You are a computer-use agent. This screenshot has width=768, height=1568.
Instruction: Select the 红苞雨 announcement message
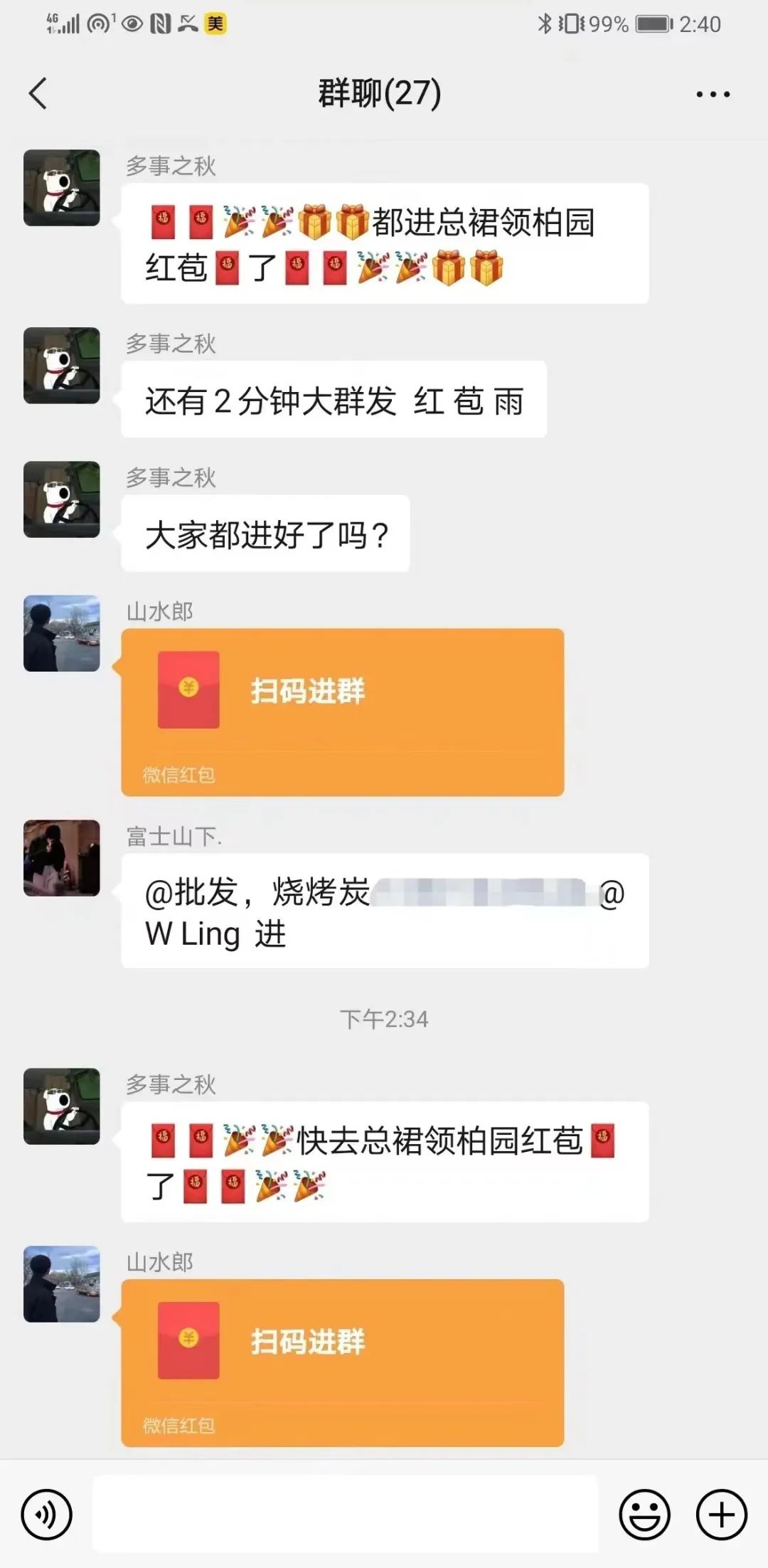tap(334, 400)
